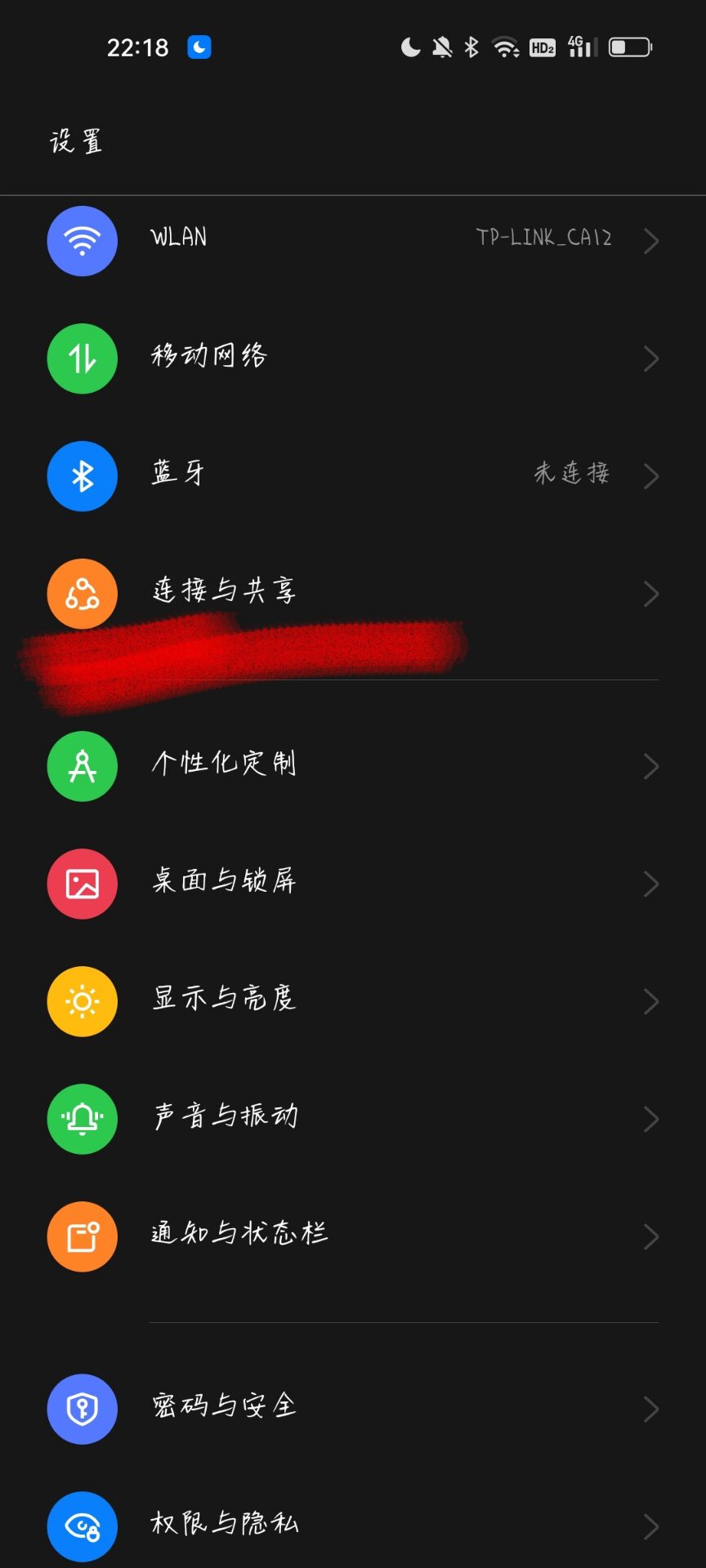Tap the green mobile network arrows icon
The width and height of the screenshot is (706, 1568).
pyautogui.click(x=82, y=359)
